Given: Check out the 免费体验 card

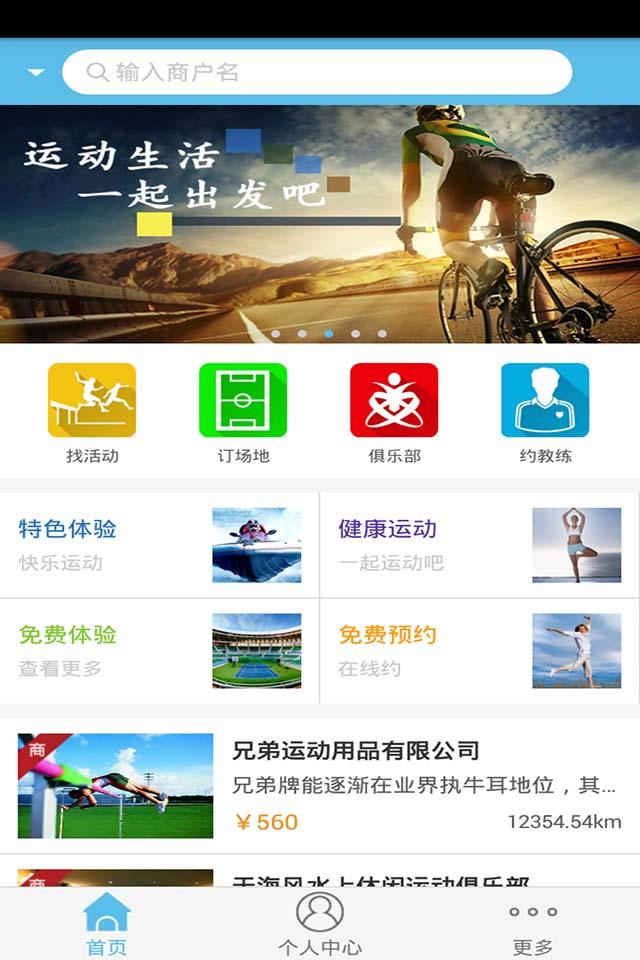Looking at the screenshot, I should [x=160, y=651].
